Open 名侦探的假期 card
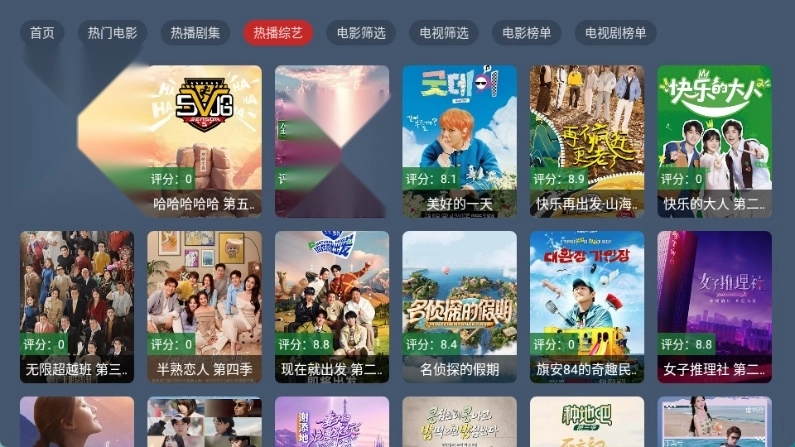Image resolution: width=795 pixels, height=447 pixels. tap(459, 306)
